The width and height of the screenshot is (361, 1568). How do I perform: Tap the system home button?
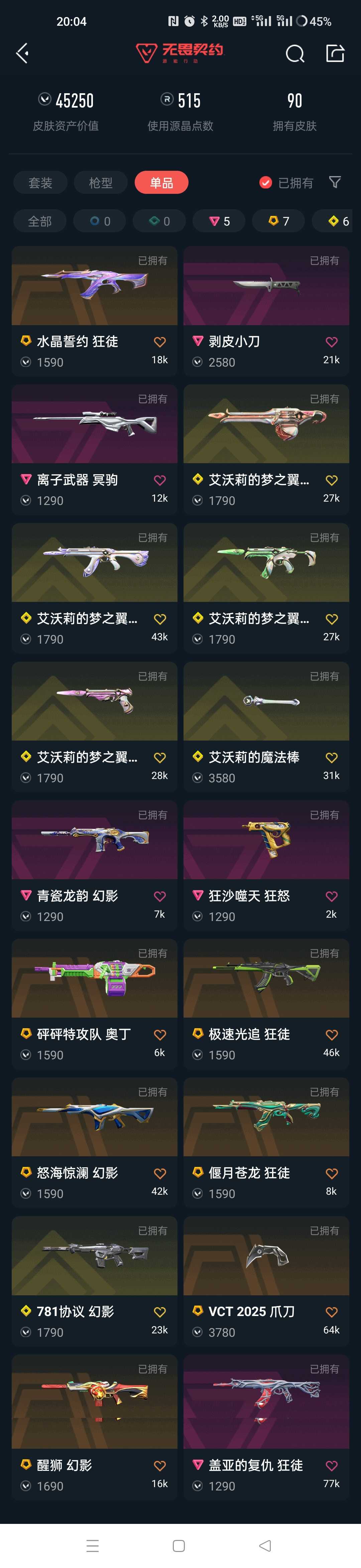[x=179, y=1546]
